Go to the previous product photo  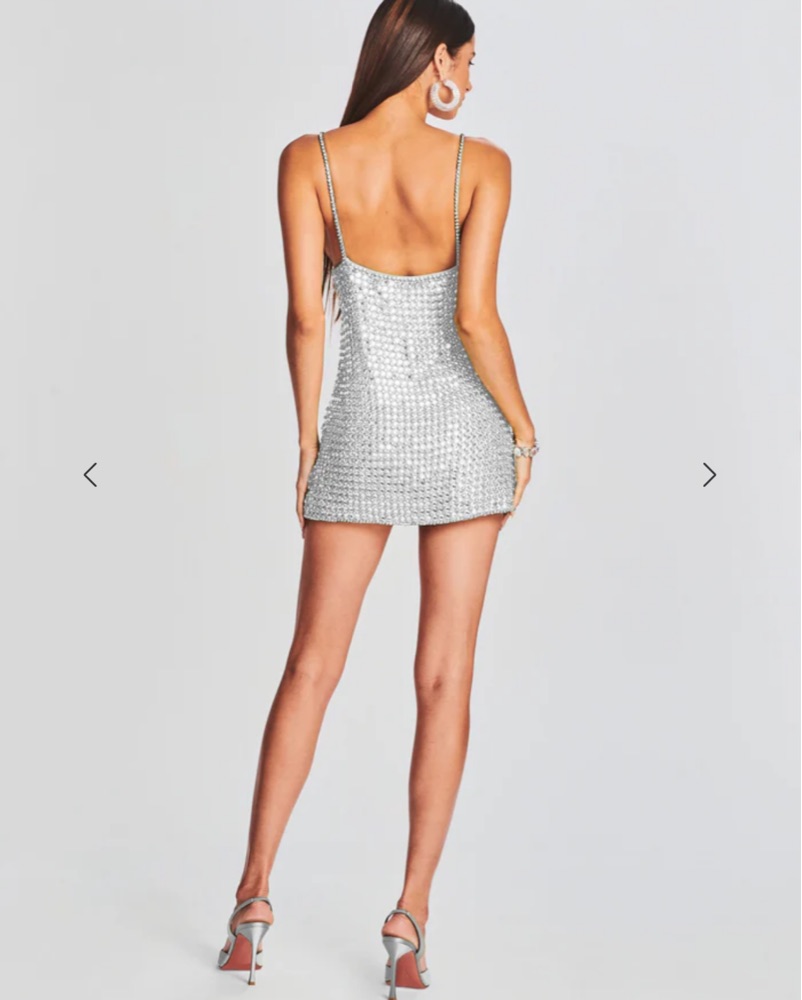90,475
